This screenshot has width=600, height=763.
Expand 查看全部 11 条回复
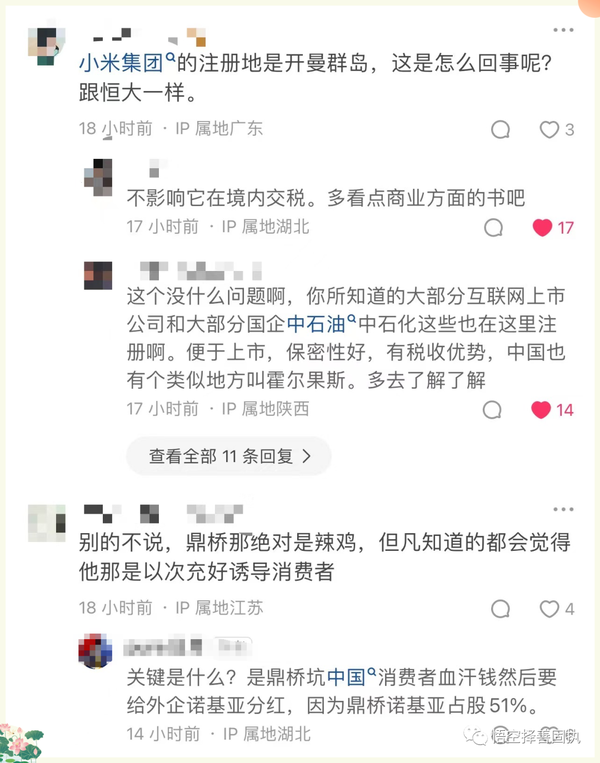228,456
